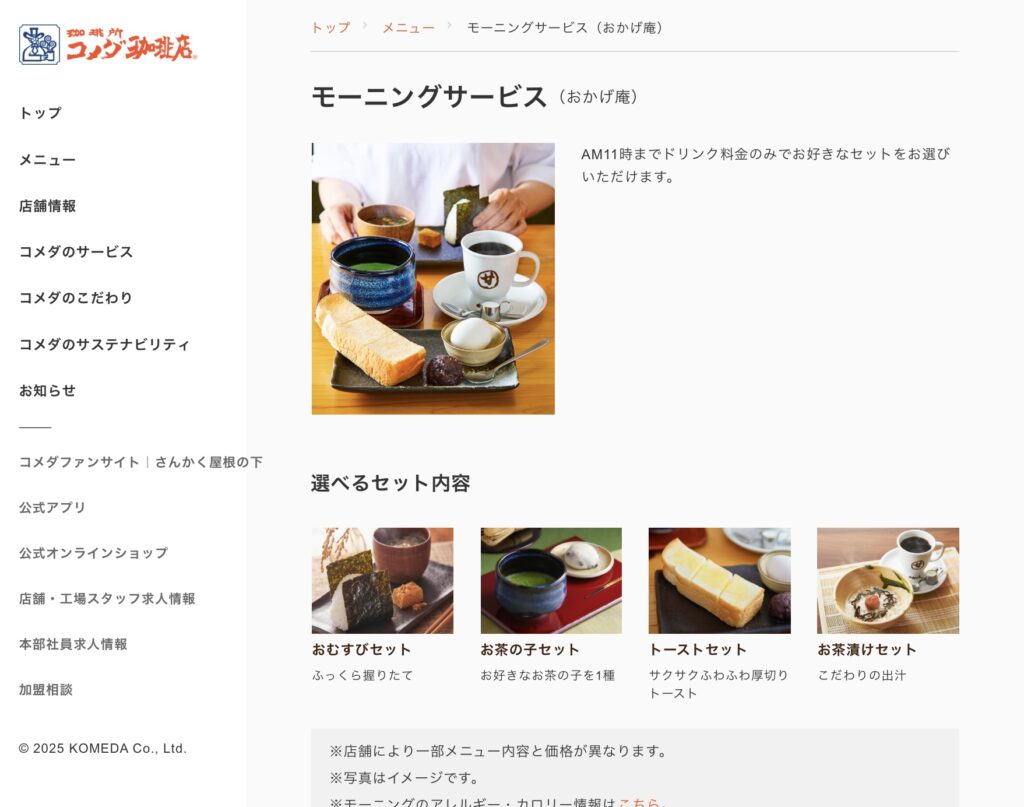Image resolution: width=1024 pixels, height=807 pixels.
Task: Open コメダのサステナビリティ page
Action: point(104,344)
